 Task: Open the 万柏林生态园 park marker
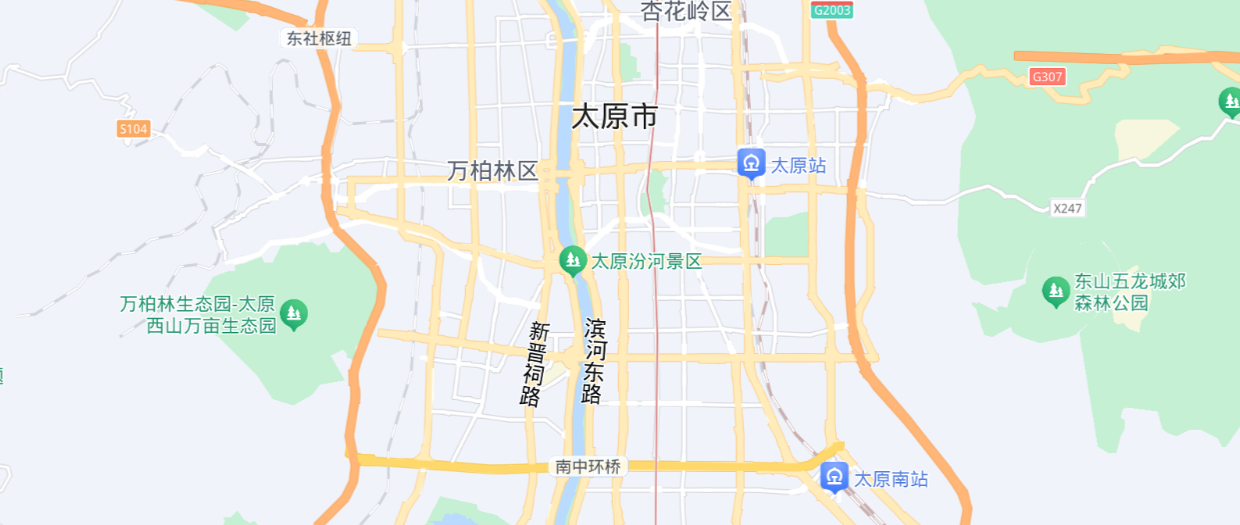(294, 314)
